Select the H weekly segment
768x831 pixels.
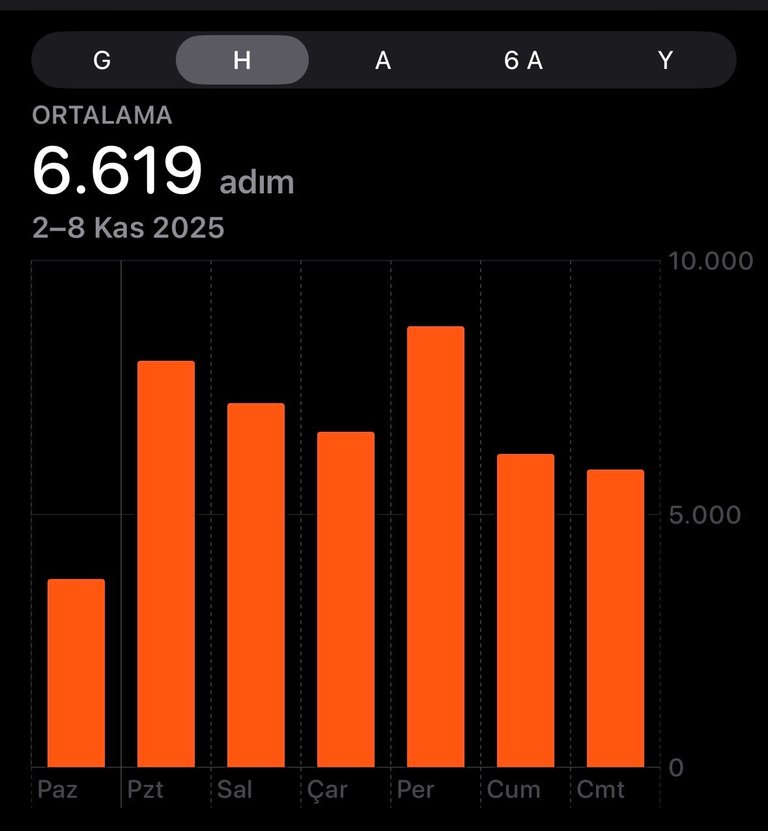tap(242, 60)
